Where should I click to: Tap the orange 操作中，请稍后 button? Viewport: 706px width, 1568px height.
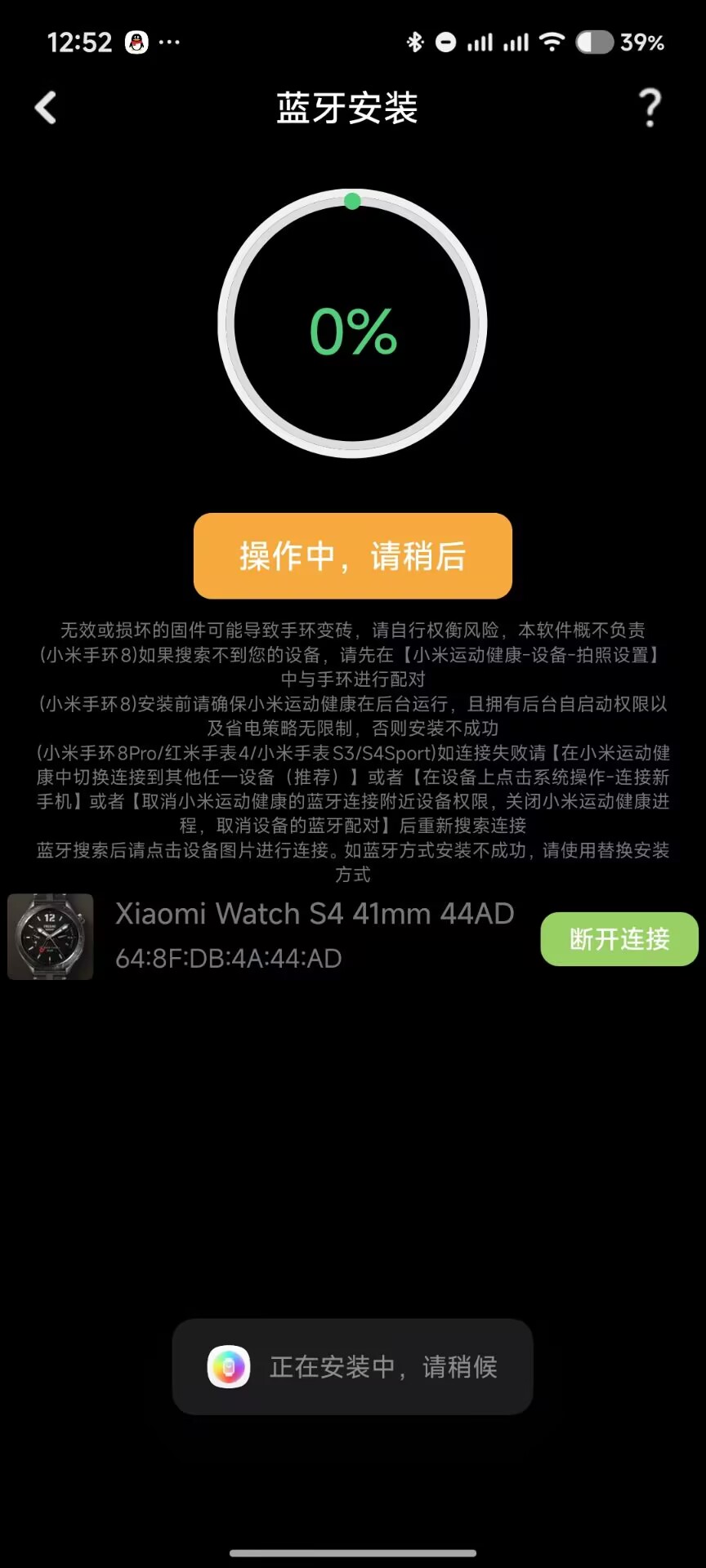(x=353, y=556)
